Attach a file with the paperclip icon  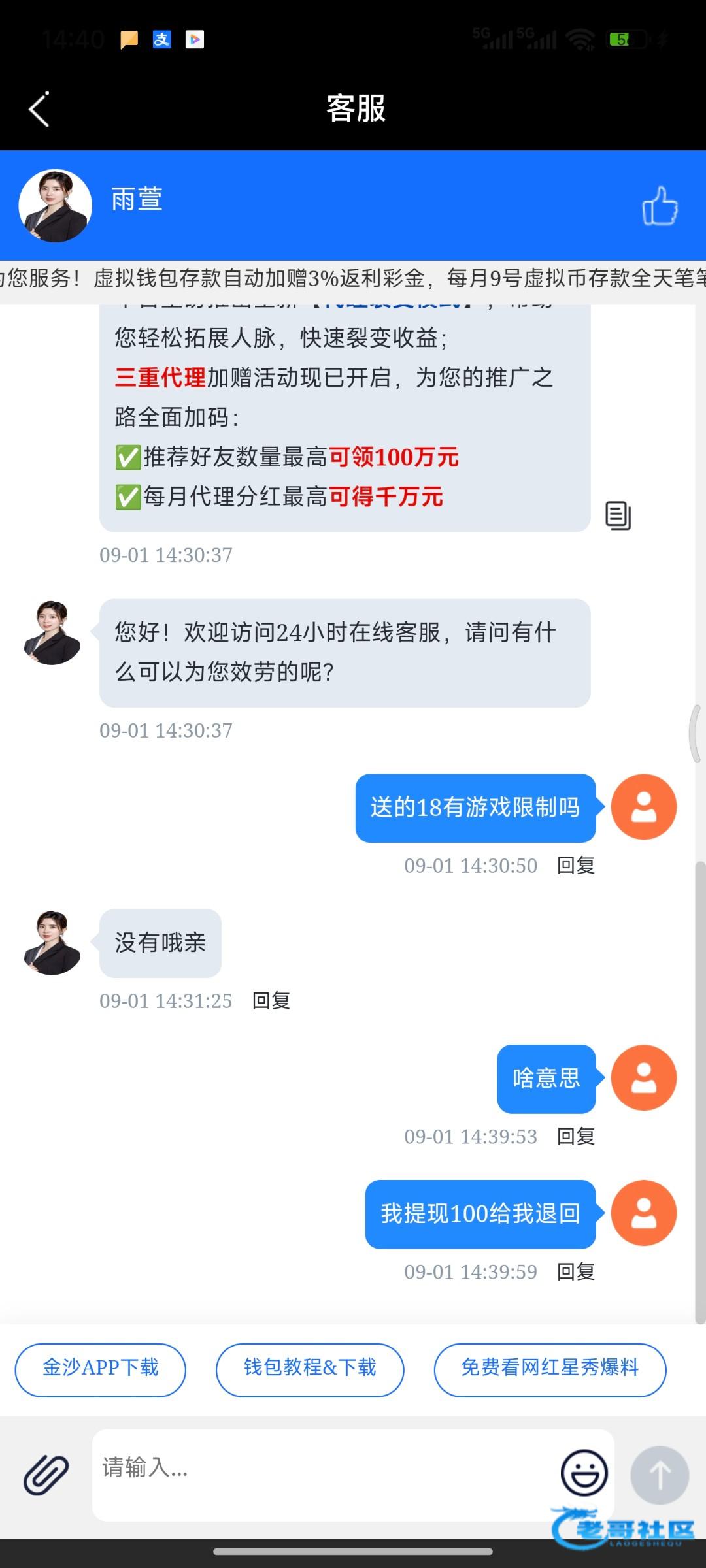pyautogui.click(x=46, y=1475)
